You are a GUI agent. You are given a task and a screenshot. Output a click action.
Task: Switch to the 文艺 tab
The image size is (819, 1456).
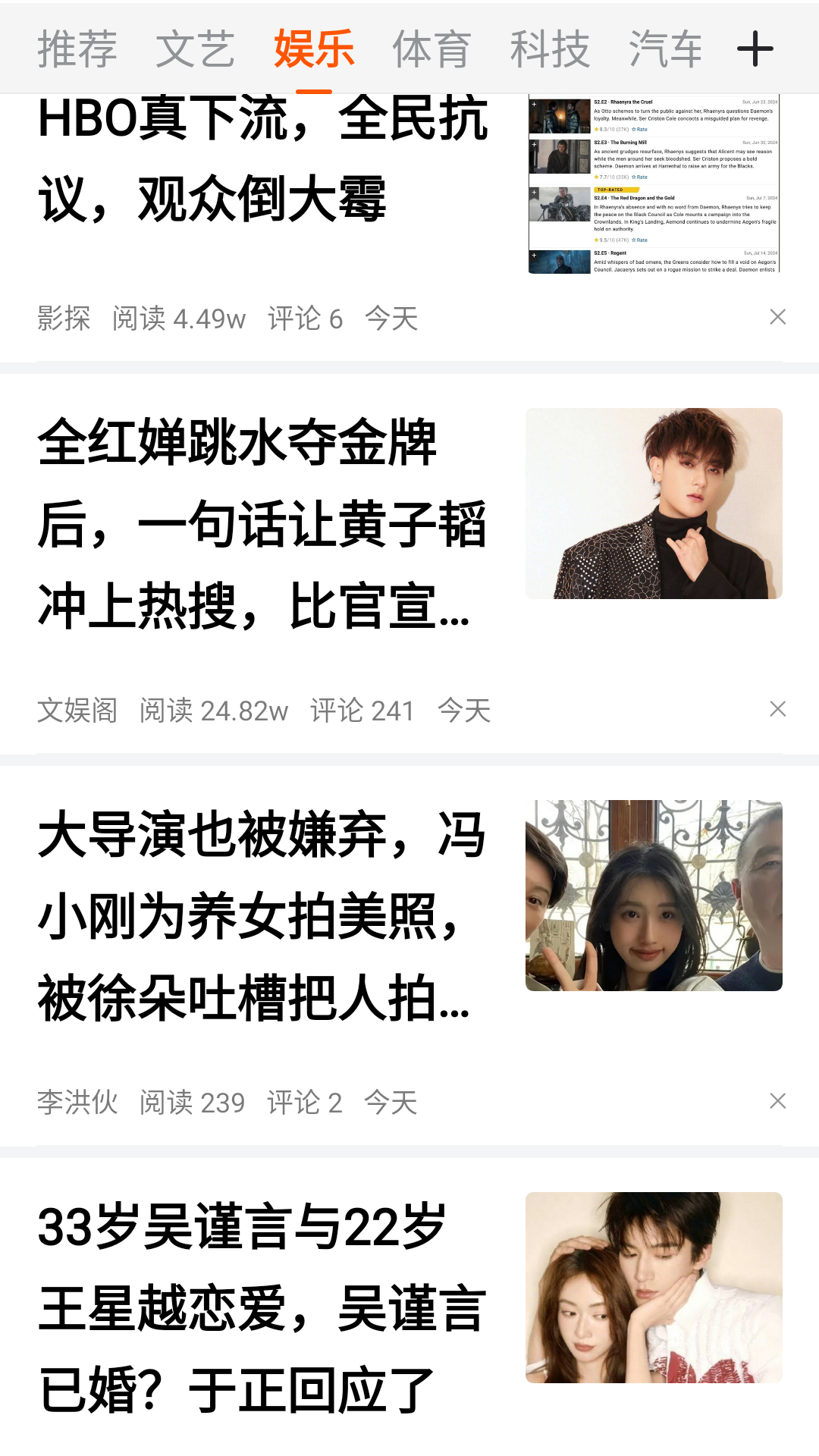(195, 49)
